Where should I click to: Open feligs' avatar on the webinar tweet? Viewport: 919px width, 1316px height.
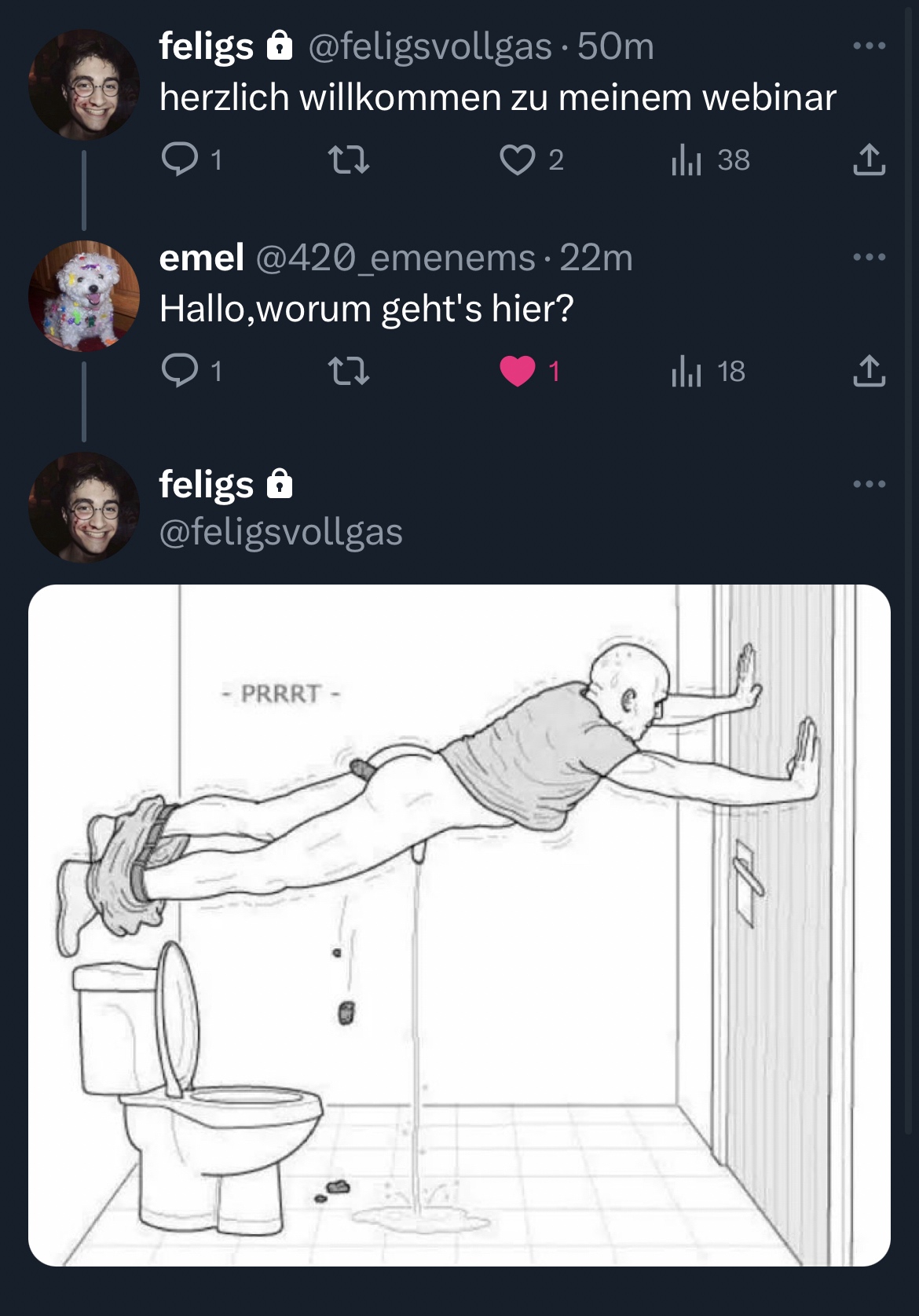click(x=84, y=85)
